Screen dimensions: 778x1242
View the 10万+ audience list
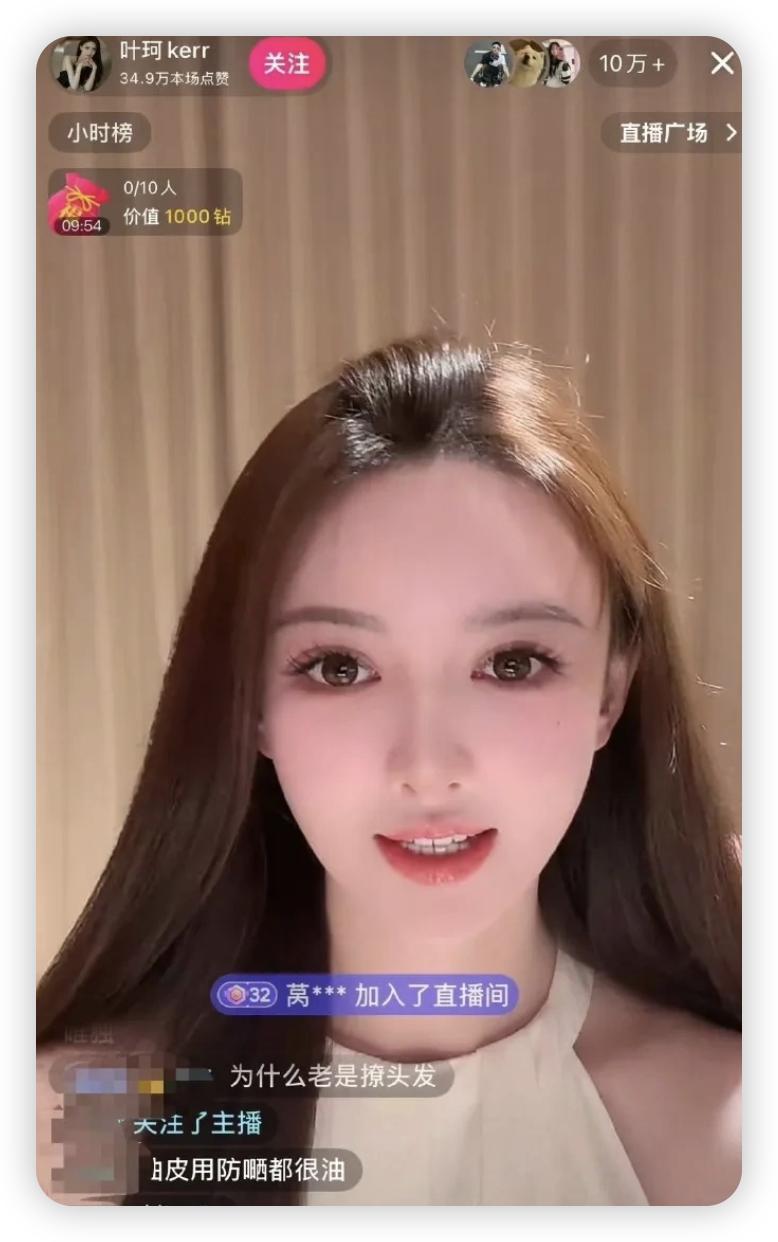pos(631,64)
